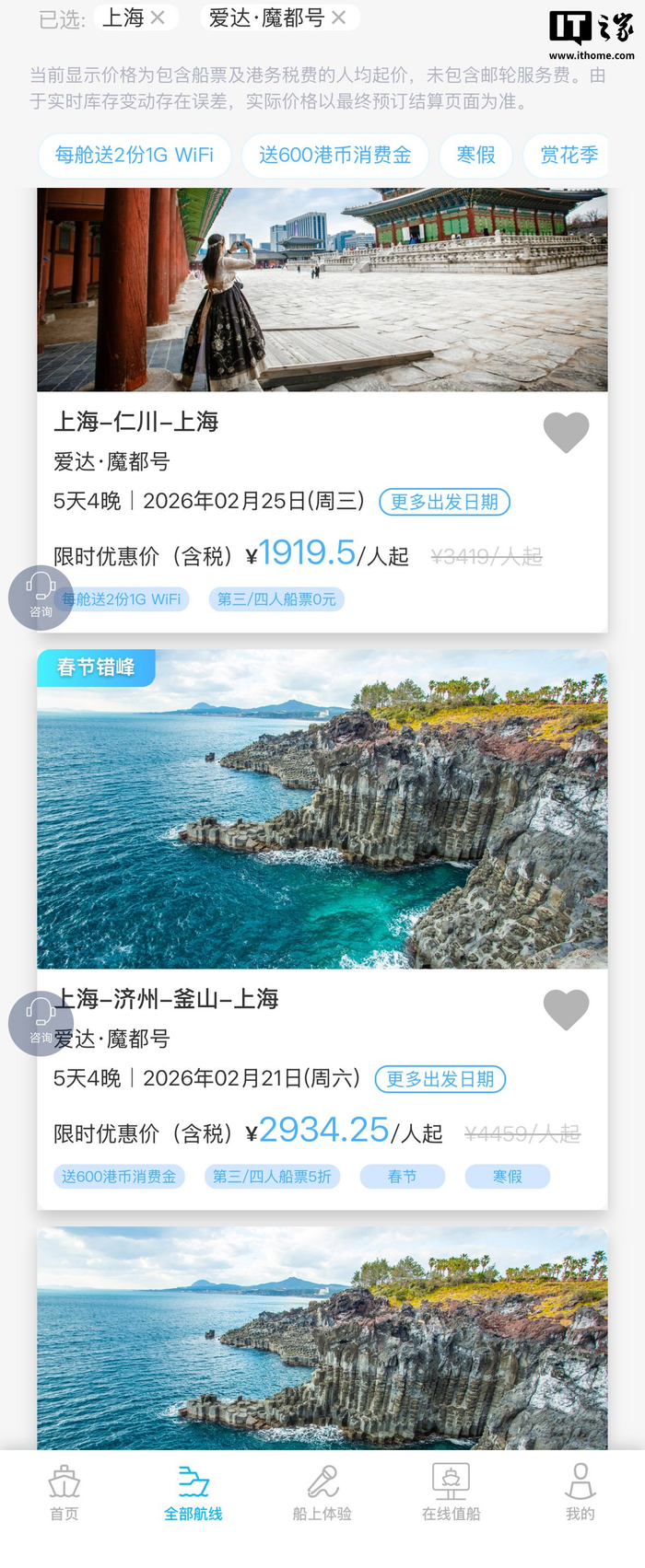Select the 每舱送2份1G WiFi filter chip
This screenshot has height=1568, width=645.
[135, 155]
